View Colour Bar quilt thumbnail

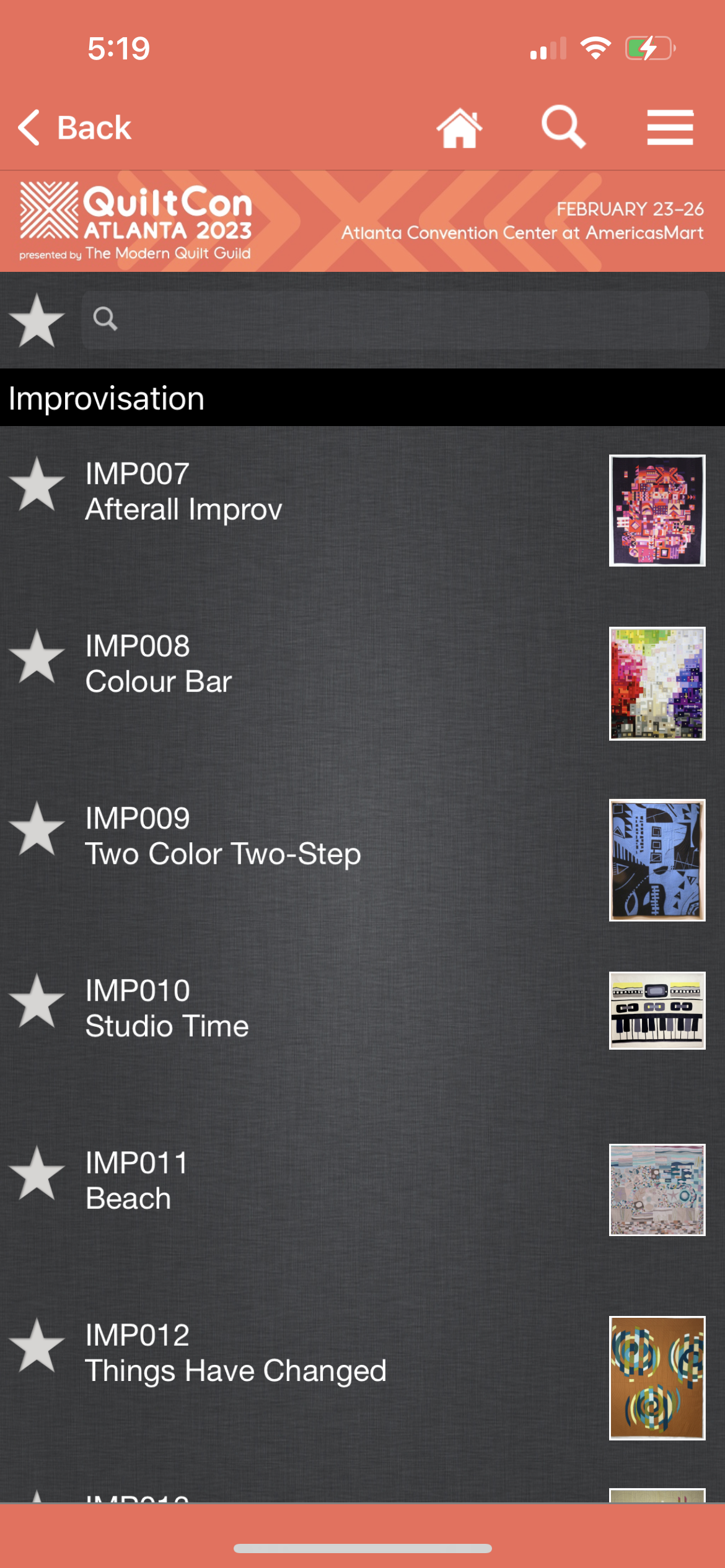click(657, 683)
